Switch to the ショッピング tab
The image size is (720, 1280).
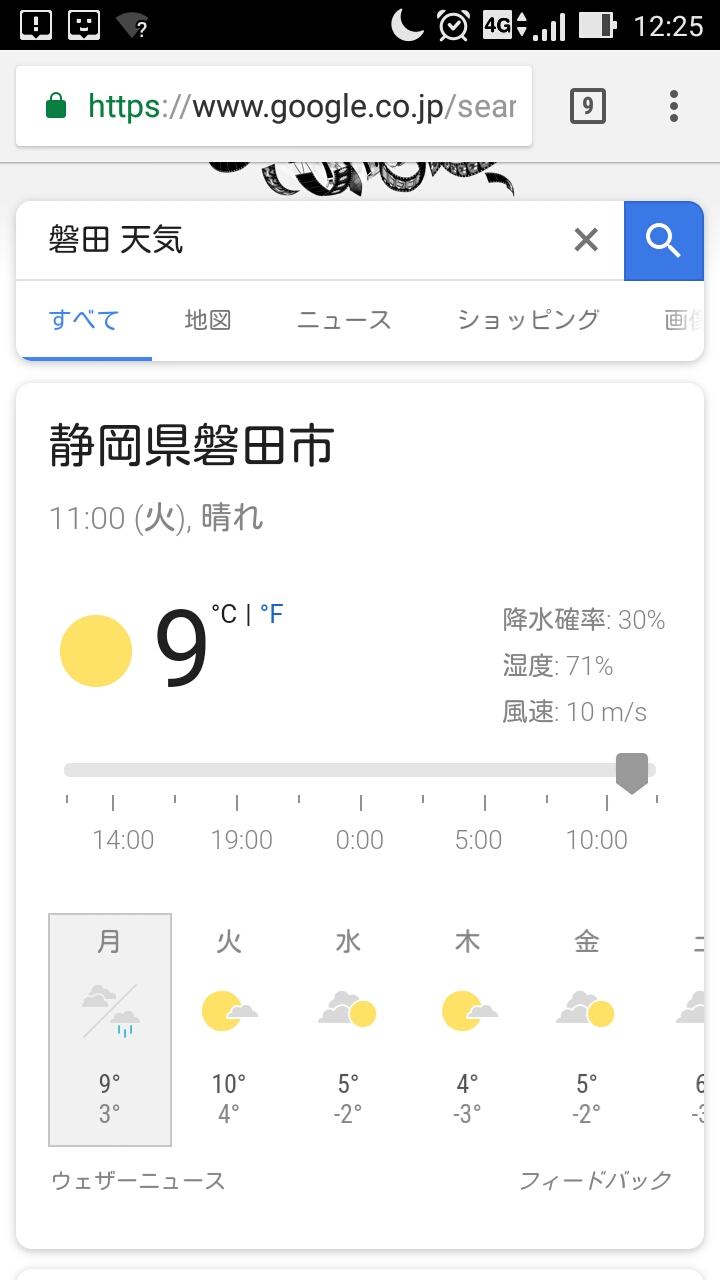(528, 320)
